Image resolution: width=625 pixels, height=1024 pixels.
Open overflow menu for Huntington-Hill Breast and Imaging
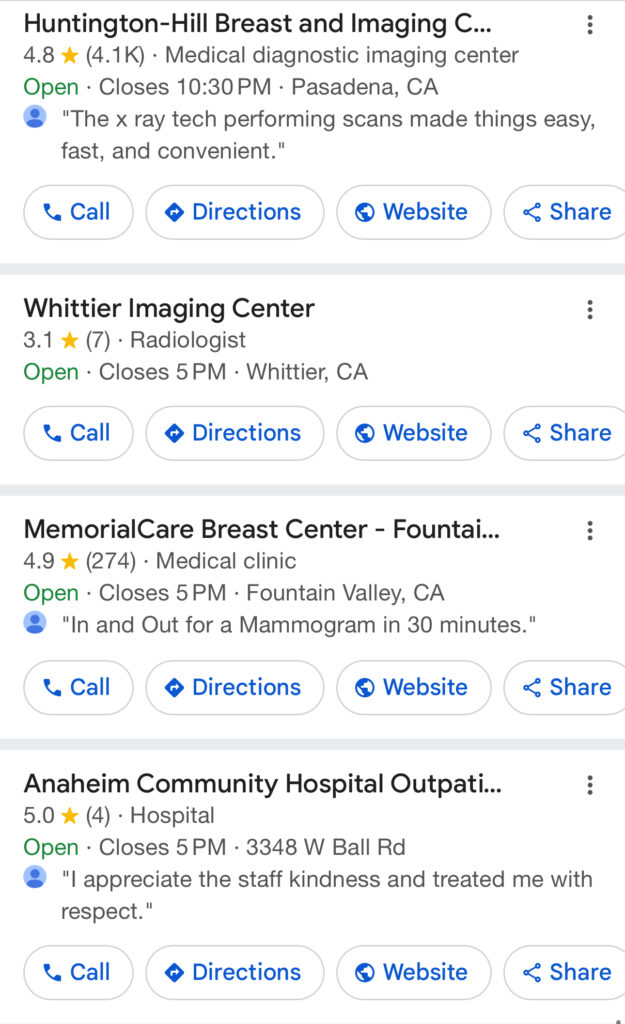pos(590,25)
